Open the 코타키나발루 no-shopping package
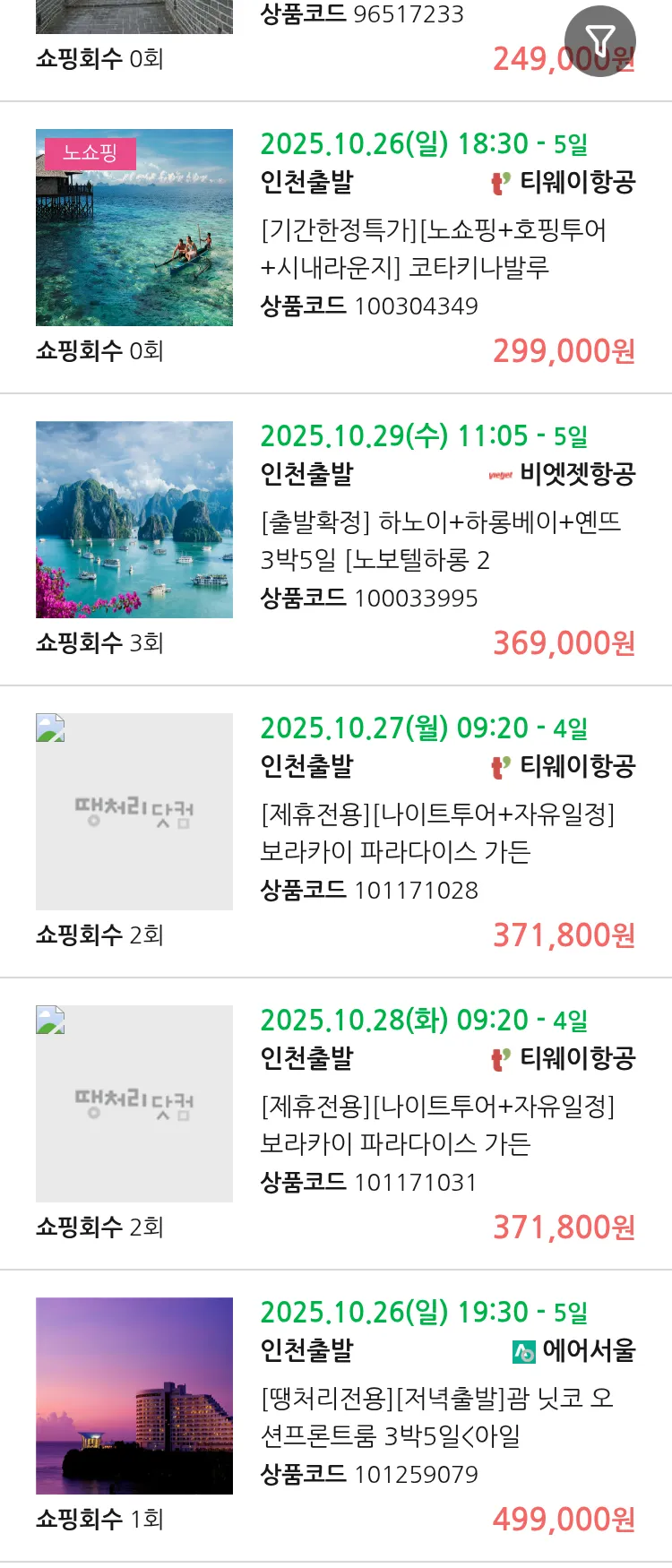Screen dimensions: 672x1568 point(434,248)
